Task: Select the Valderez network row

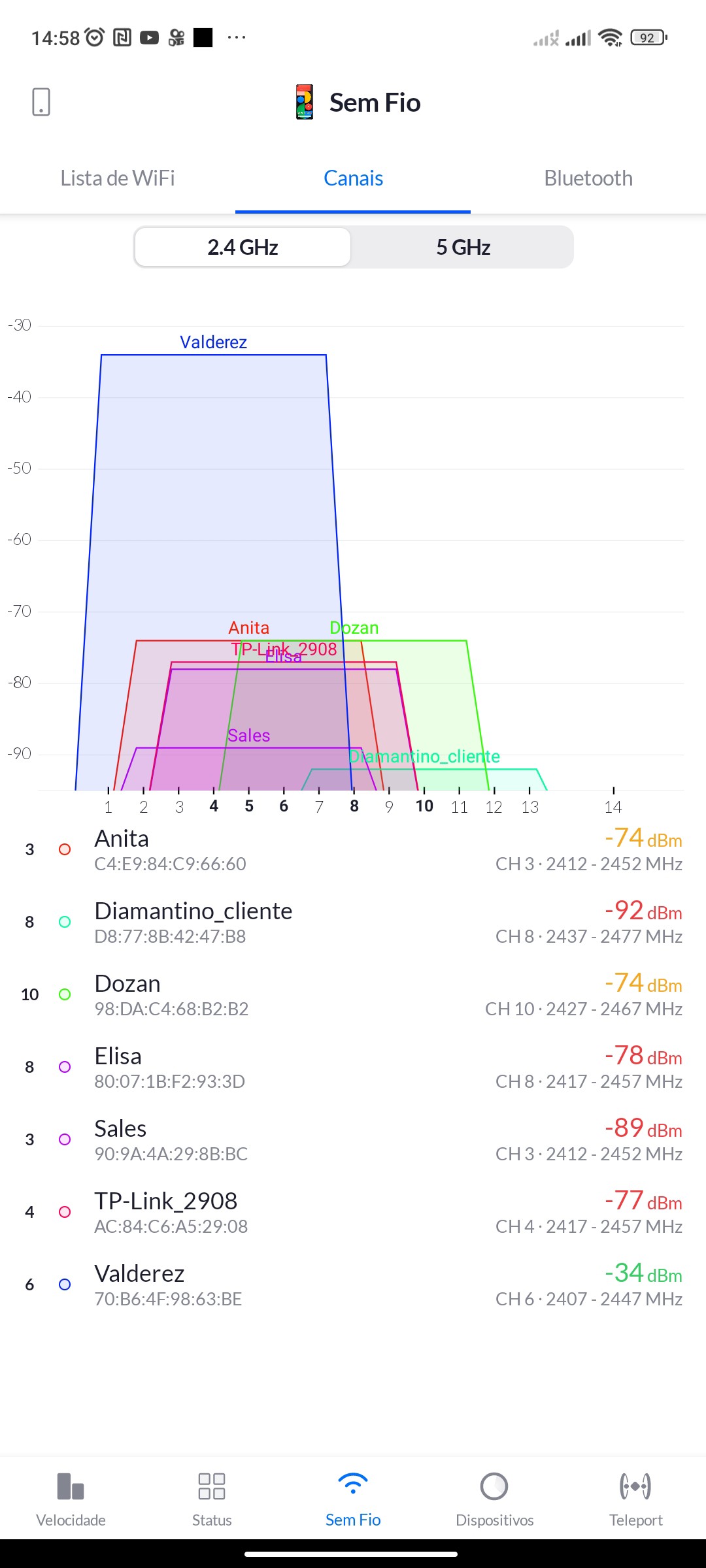Action: (x=353, y=1284)
